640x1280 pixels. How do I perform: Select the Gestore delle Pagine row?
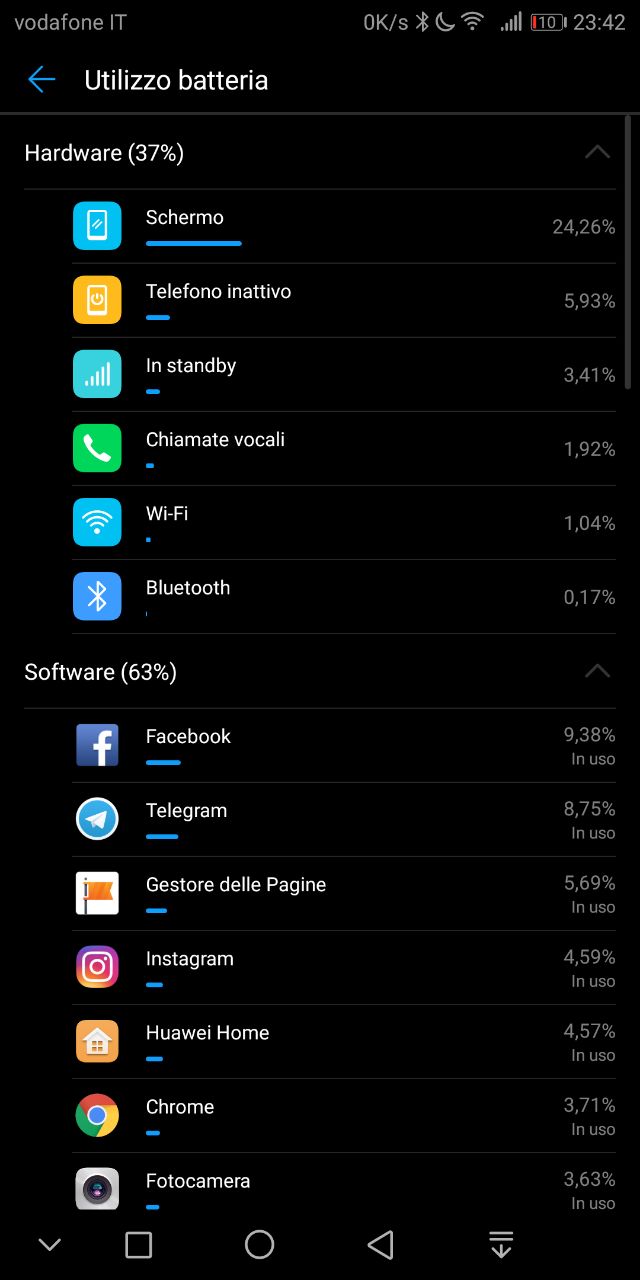coord(344,894)
